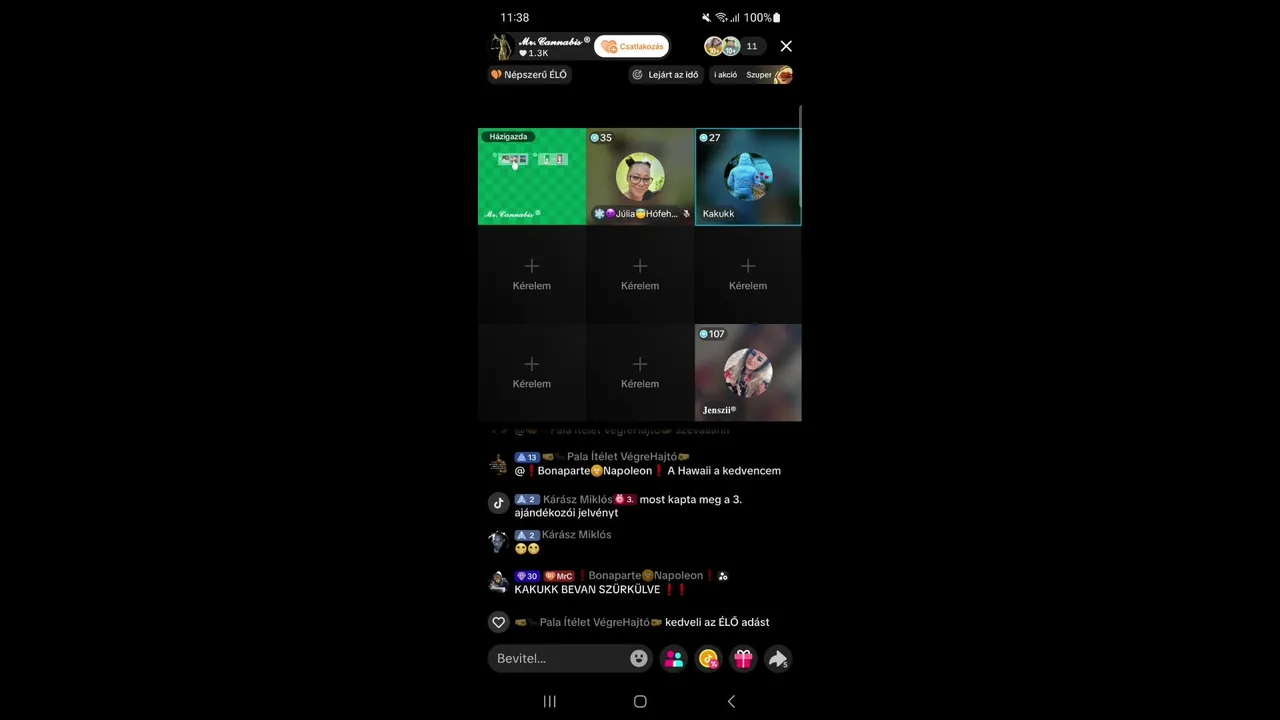Share the live stream
The width and height of the screenshot is (1280, 720).
click(777, 658)
